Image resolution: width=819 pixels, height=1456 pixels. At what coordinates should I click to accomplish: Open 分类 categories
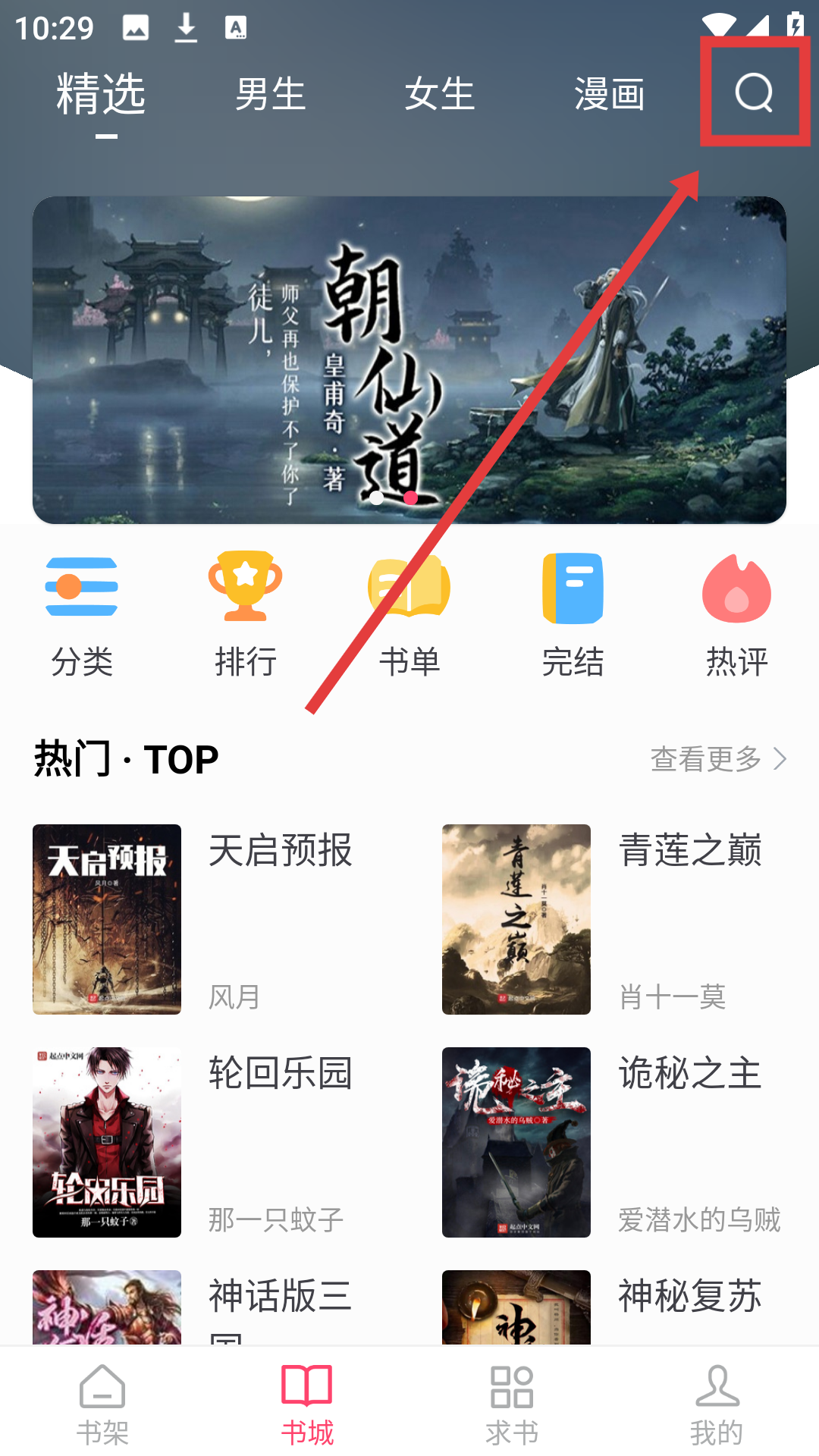(x=82, y=614)
